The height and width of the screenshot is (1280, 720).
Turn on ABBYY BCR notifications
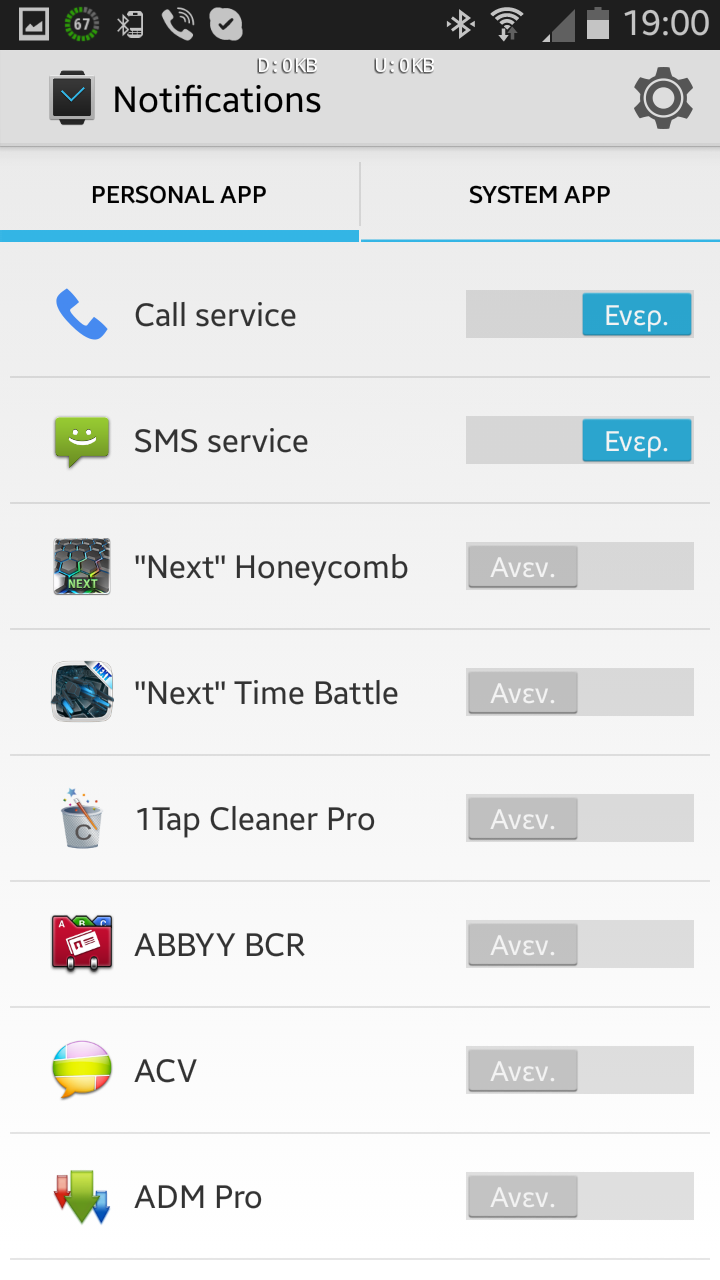(x=580, y=945)
